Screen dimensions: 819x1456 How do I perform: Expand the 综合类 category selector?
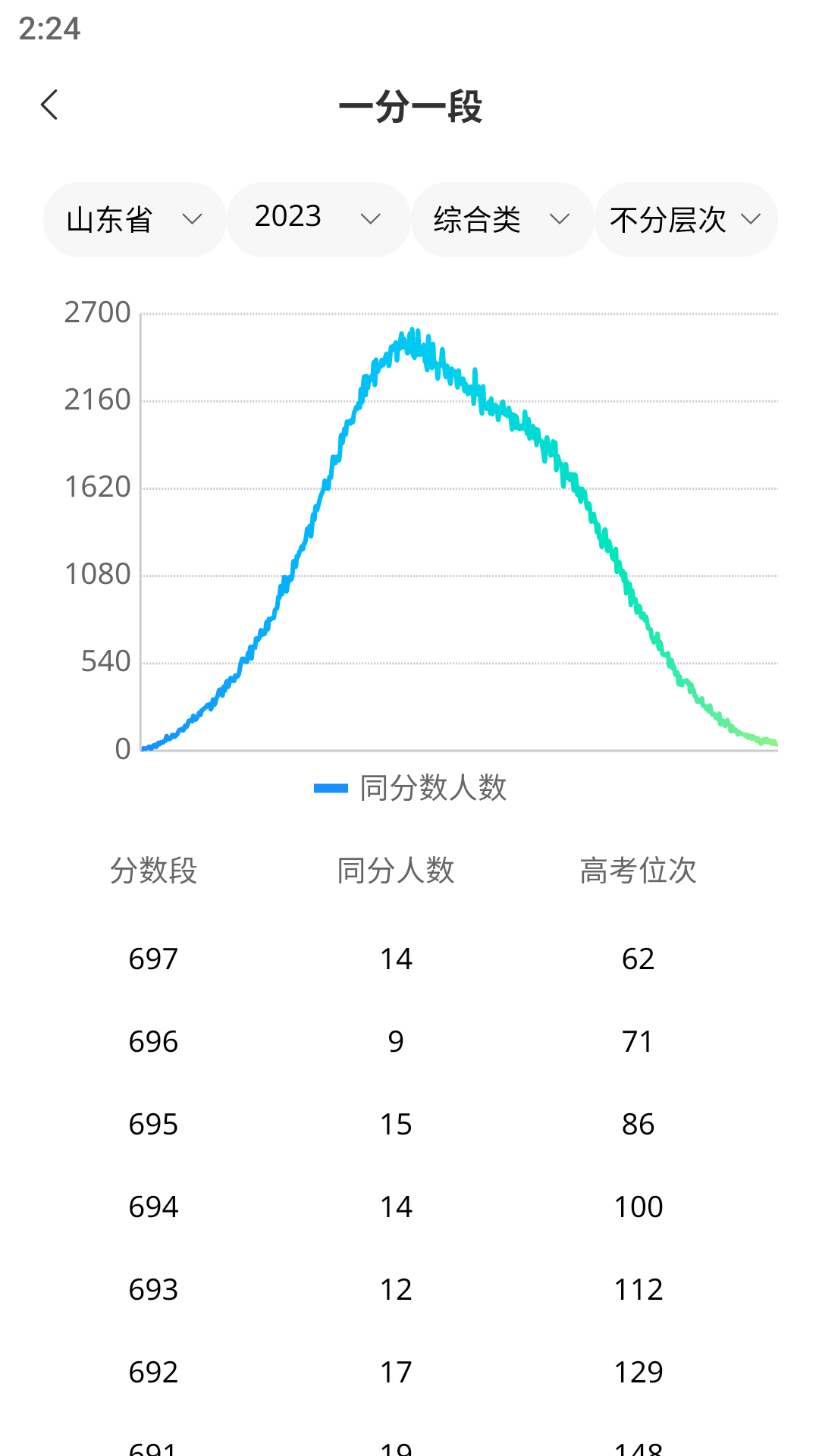(501, 219)
